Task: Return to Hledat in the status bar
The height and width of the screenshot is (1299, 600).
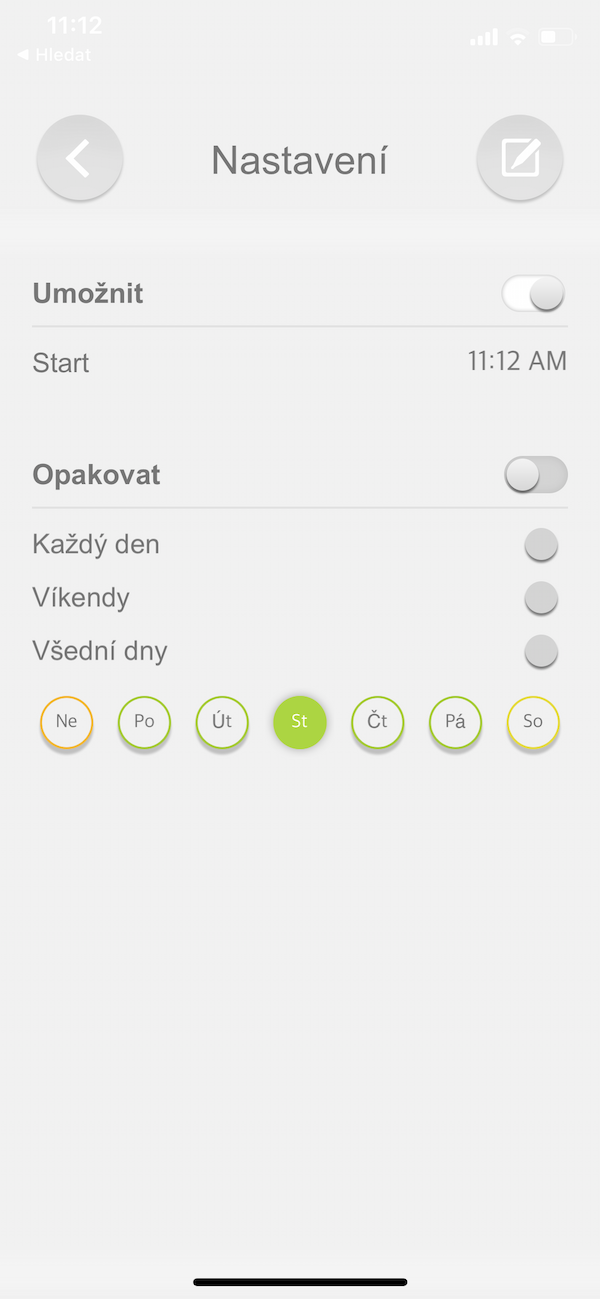Action: tap(55, 55)
